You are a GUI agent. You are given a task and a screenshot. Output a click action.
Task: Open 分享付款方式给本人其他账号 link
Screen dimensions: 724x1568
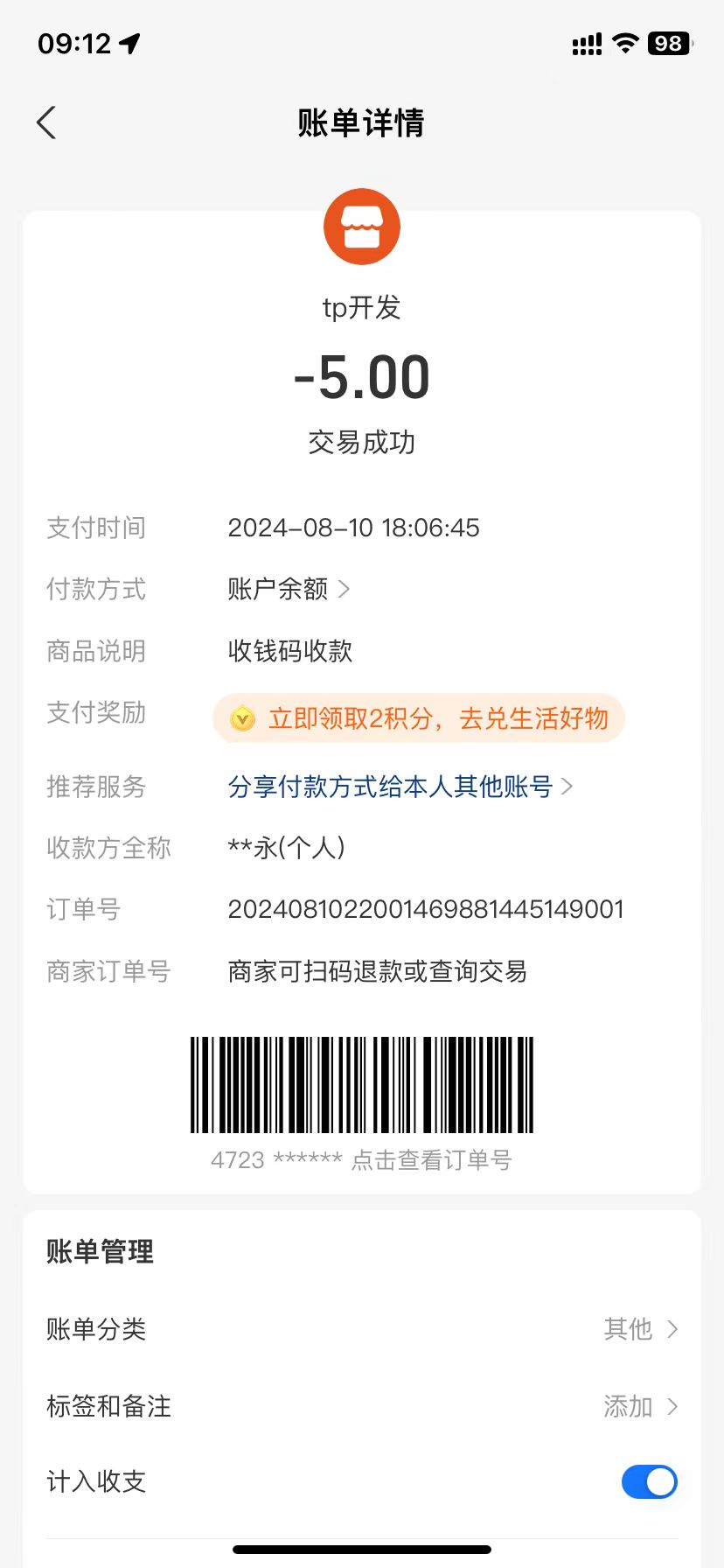click(x=400, y=787)
